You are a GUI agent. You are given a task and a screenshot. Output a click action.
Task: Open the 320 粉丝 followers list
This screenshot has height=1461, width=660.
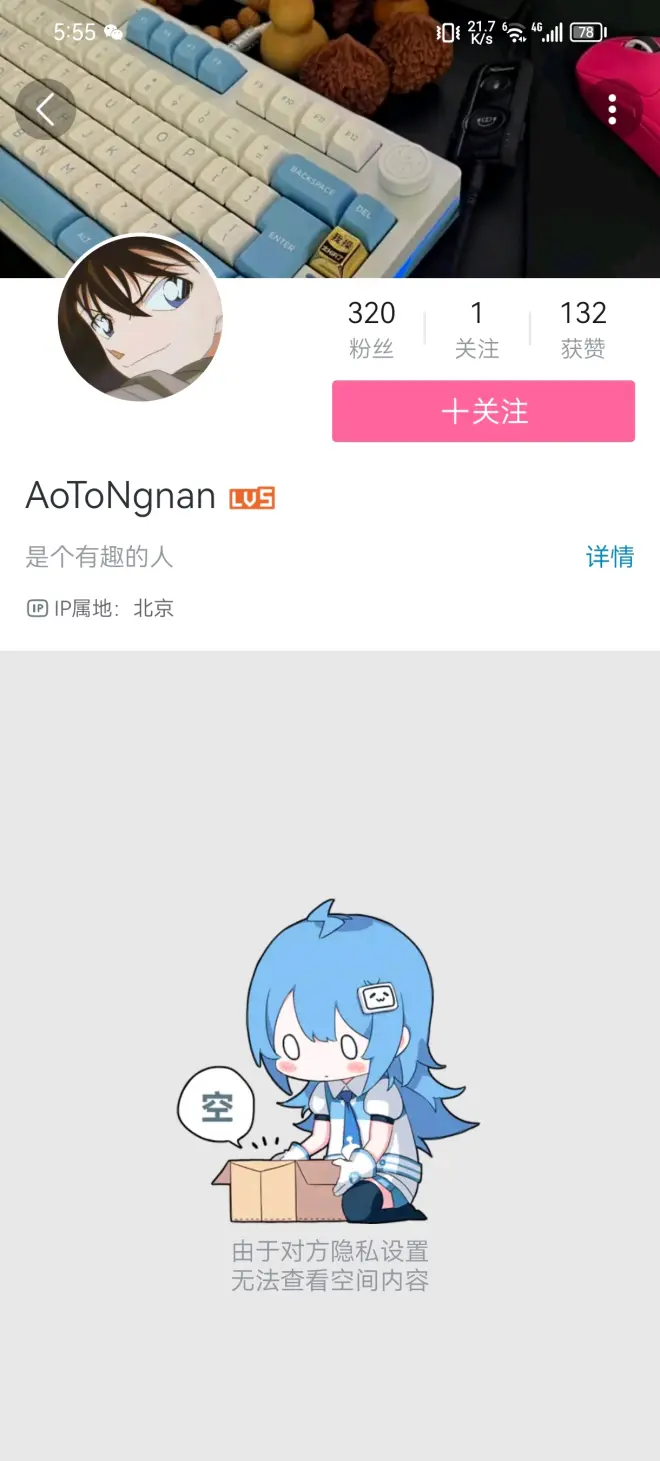point(371,329)
